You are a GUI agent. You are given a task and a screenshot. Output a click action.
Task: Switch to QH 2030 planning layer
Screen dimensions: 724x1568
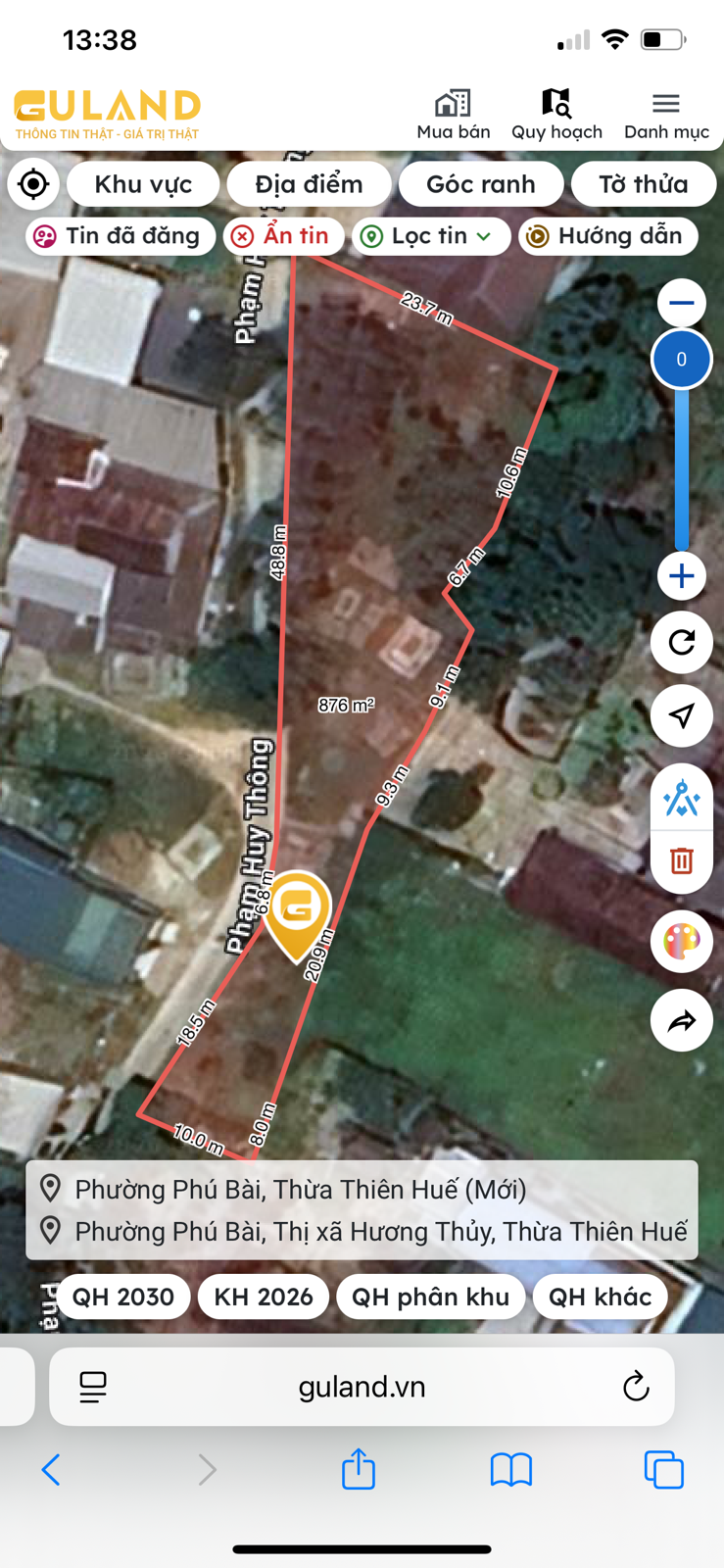coord(123,1297)
